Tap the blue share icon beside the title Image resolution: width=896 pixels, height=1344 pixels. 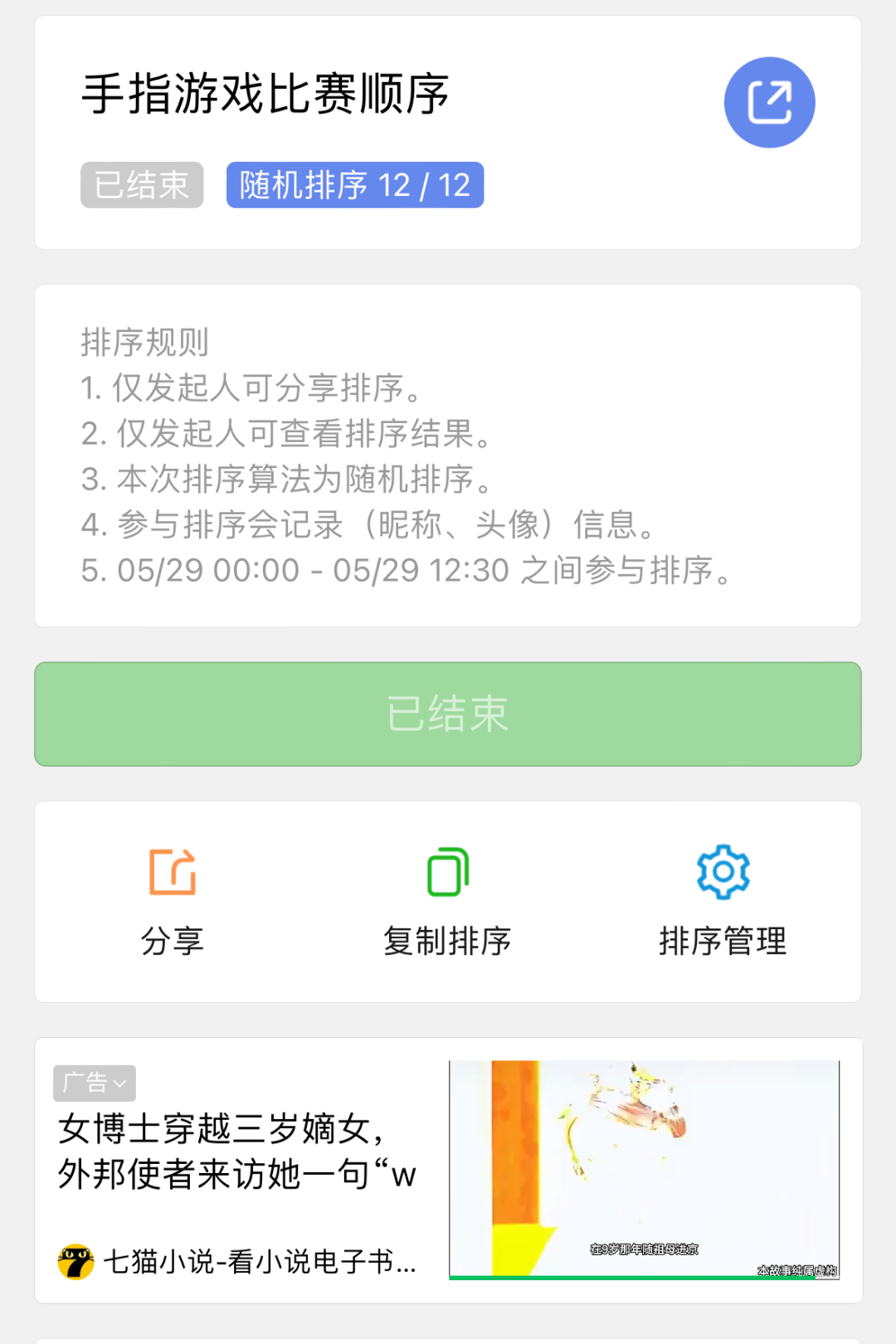(x=769, y=103)
